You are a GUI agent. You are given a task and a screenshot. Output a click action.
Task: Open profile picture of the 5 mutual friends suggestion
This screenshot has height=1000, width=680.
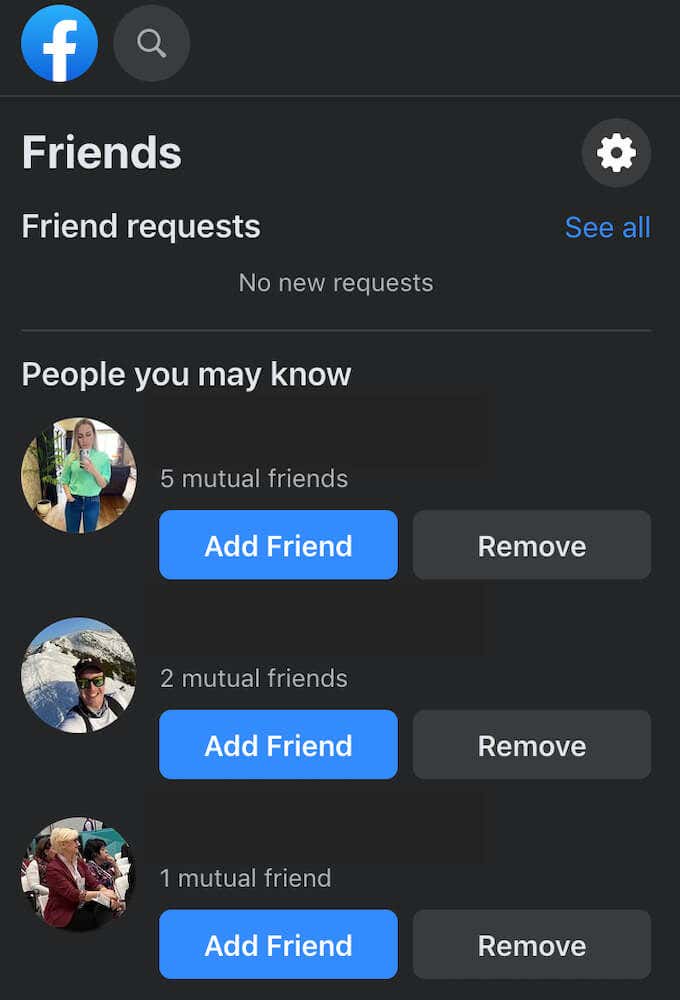click(x=78, y=475)
